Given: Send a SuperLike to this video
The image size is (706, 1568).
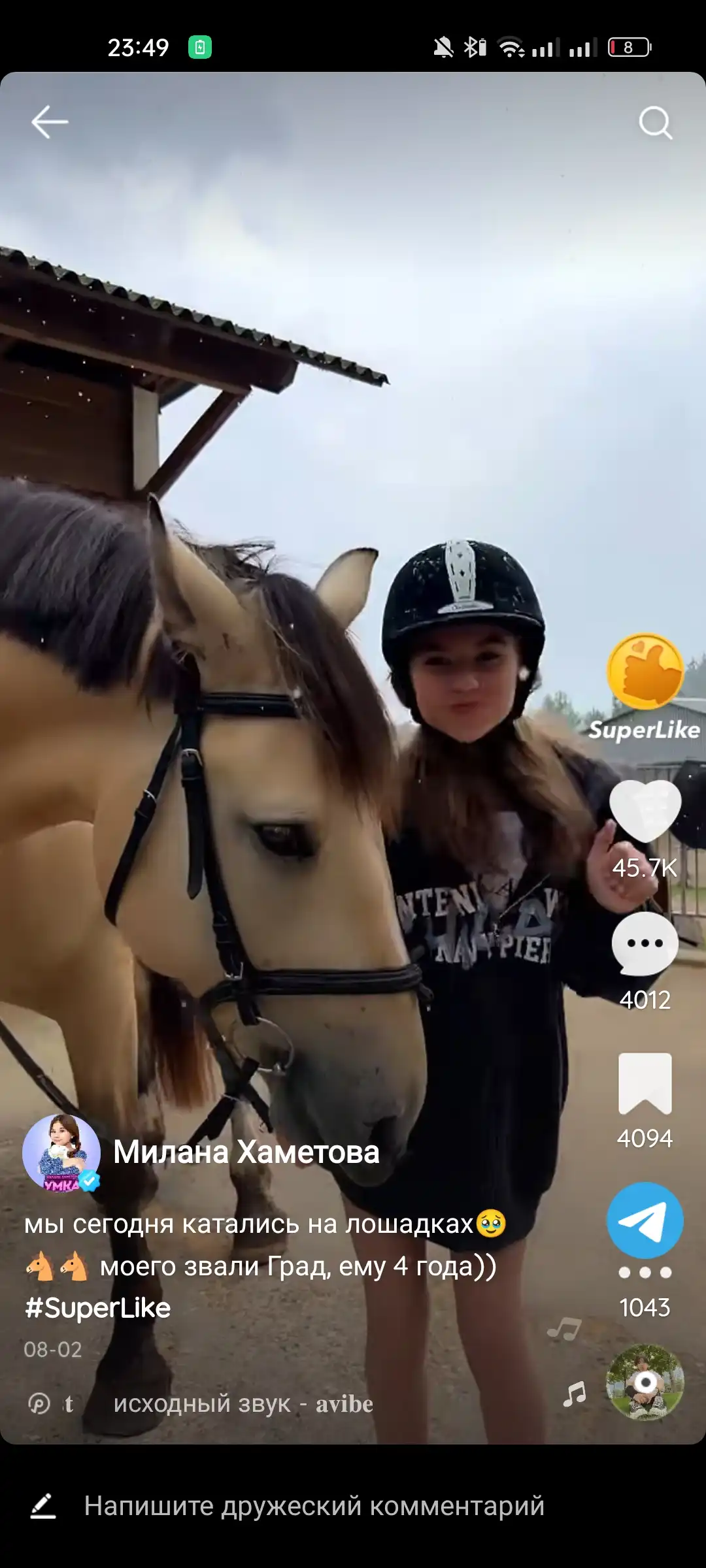Looking at the screenshot, I should pos(645,673).
